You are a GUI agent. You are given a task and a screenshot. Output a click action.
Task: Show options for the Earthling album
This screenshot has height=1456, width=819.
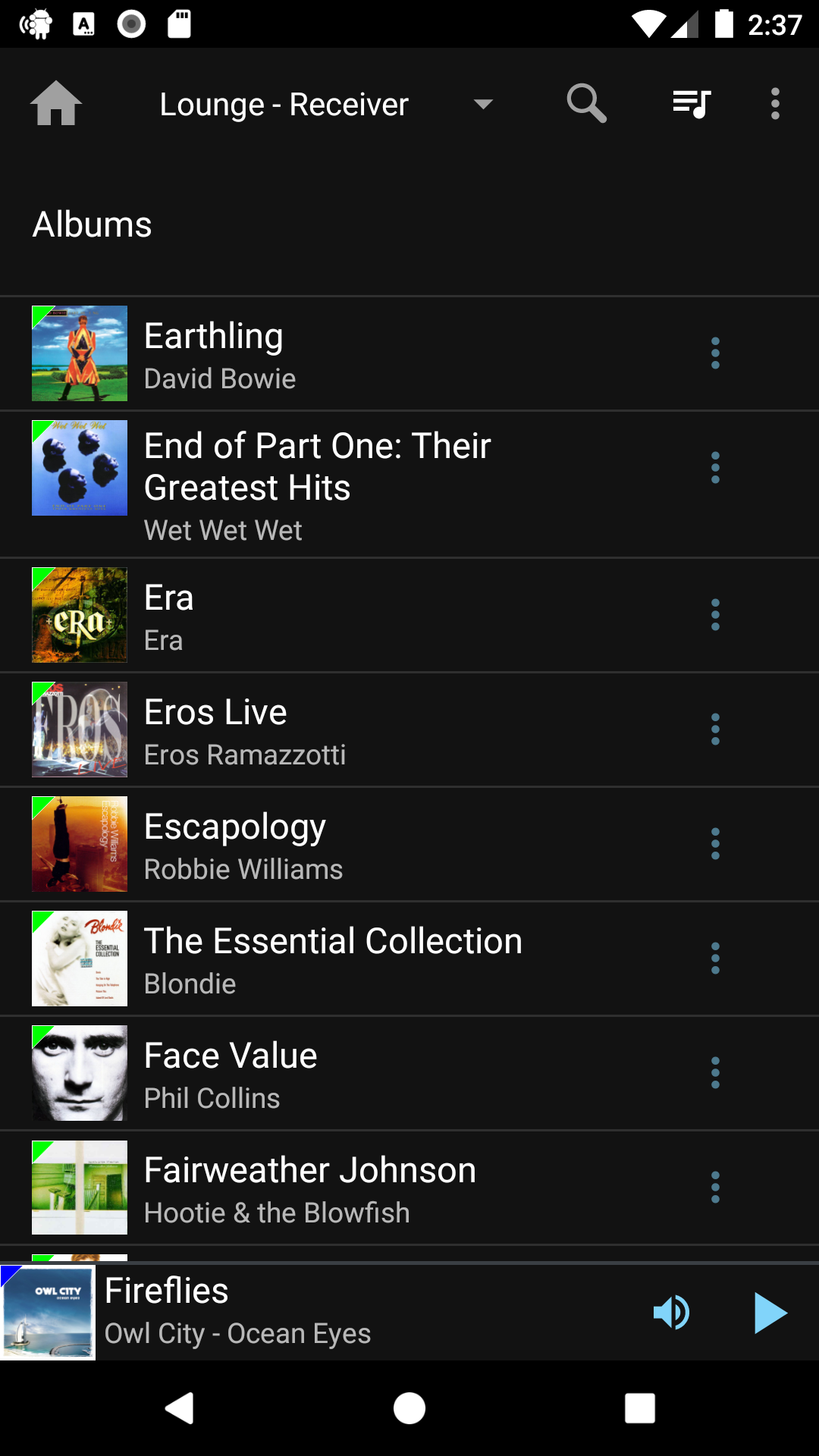tap(715, 353)
